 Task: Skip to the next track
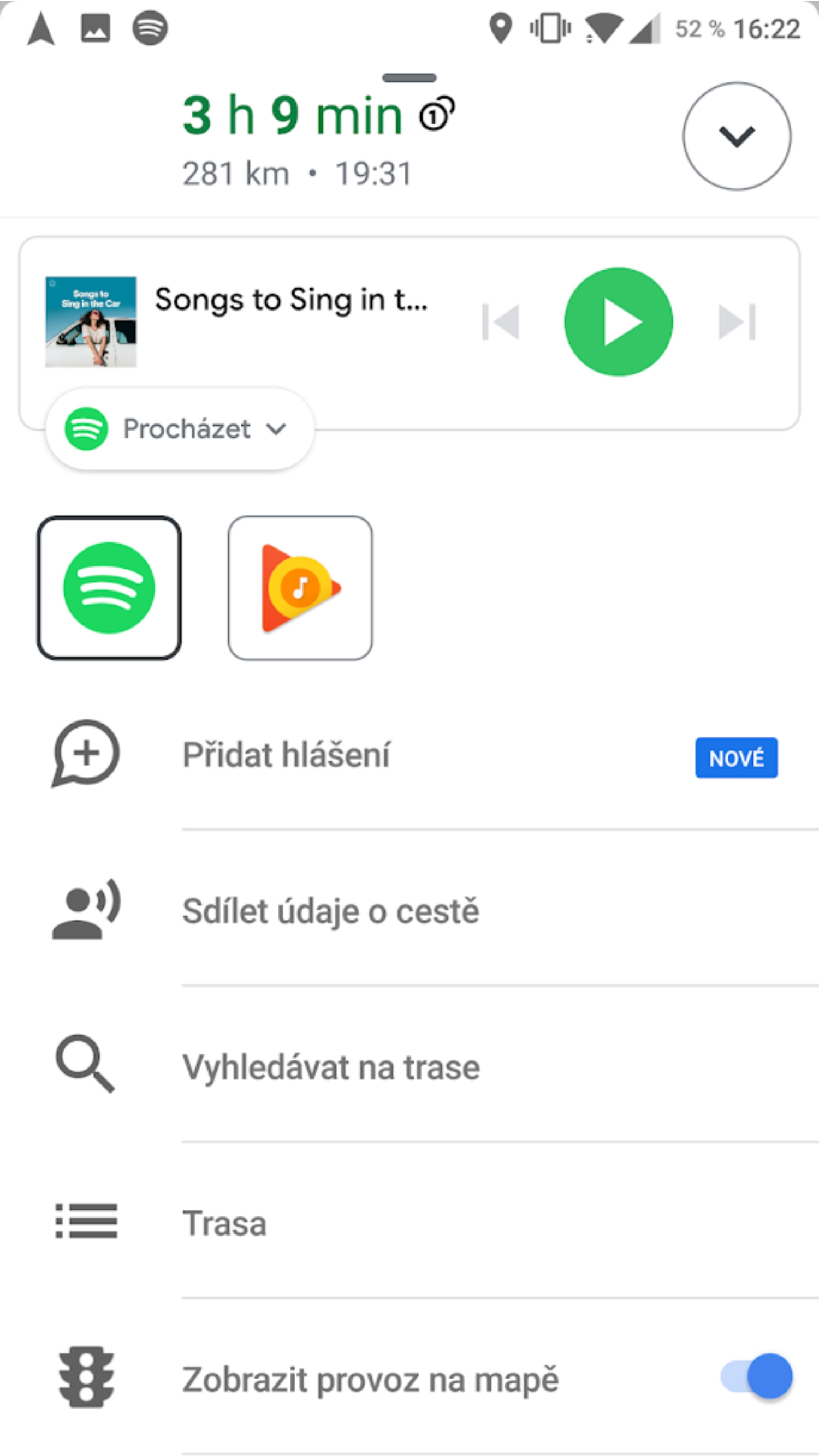737,322
